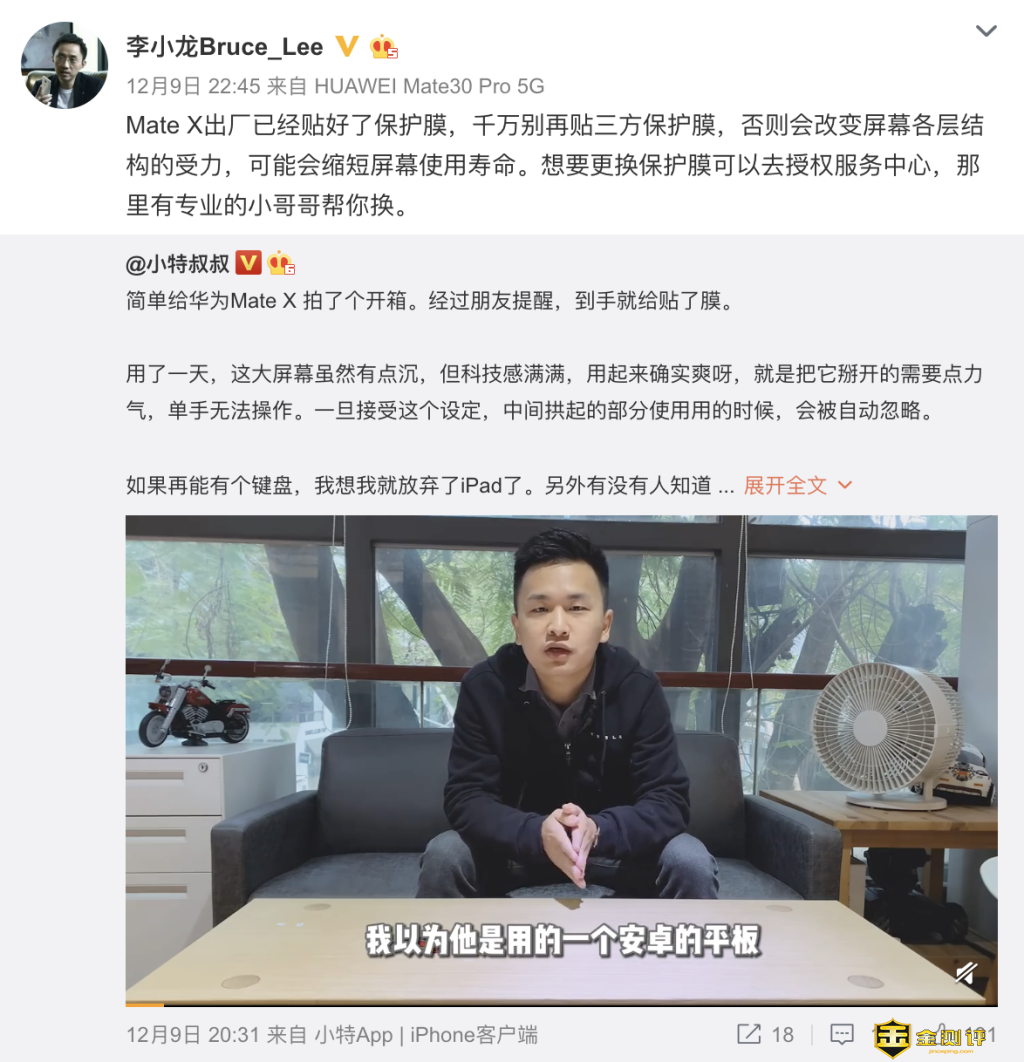The image size is (1024, 1062).
Task: Open 李小龙Bruce_Lee's profile avatar
Action: (64, 64)
